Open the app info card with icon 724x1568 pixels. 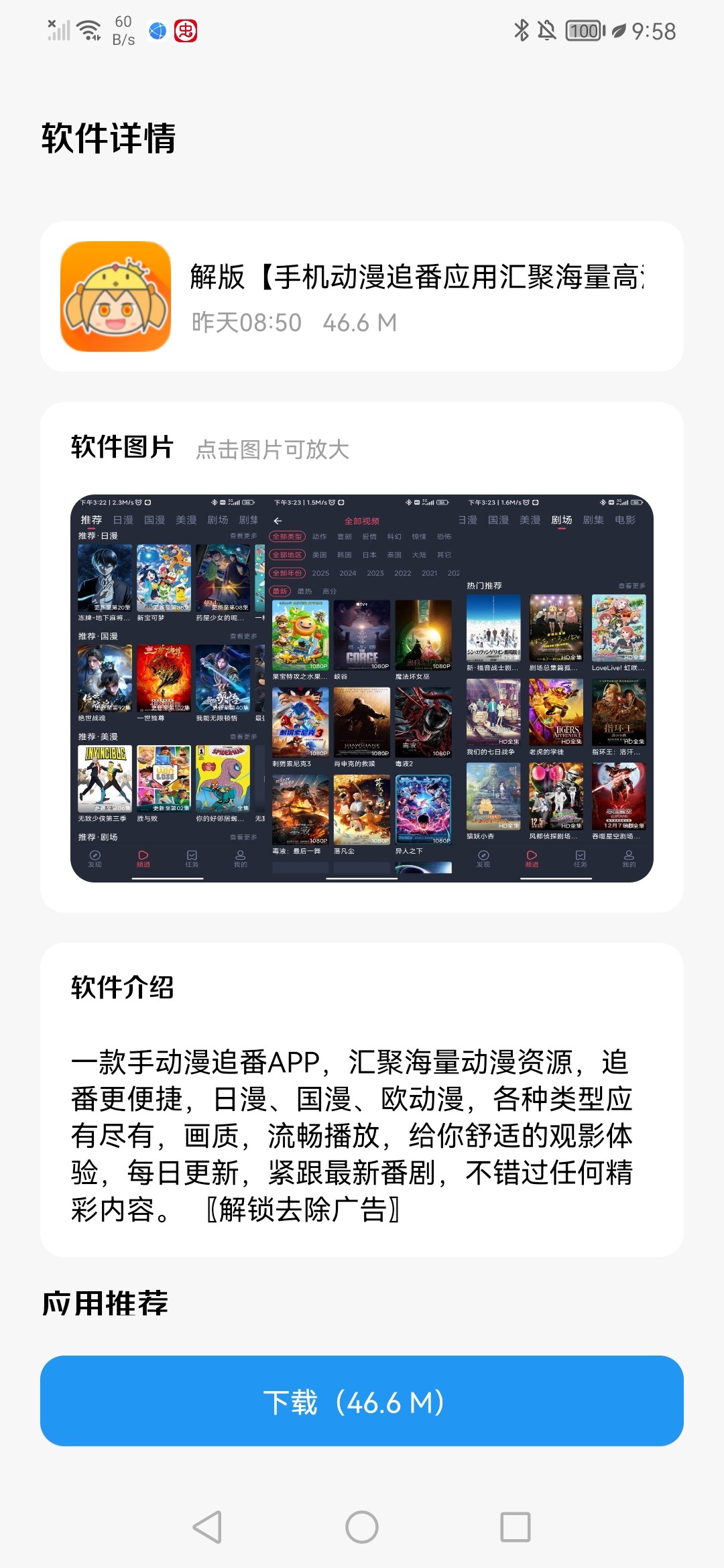point(362,297)
